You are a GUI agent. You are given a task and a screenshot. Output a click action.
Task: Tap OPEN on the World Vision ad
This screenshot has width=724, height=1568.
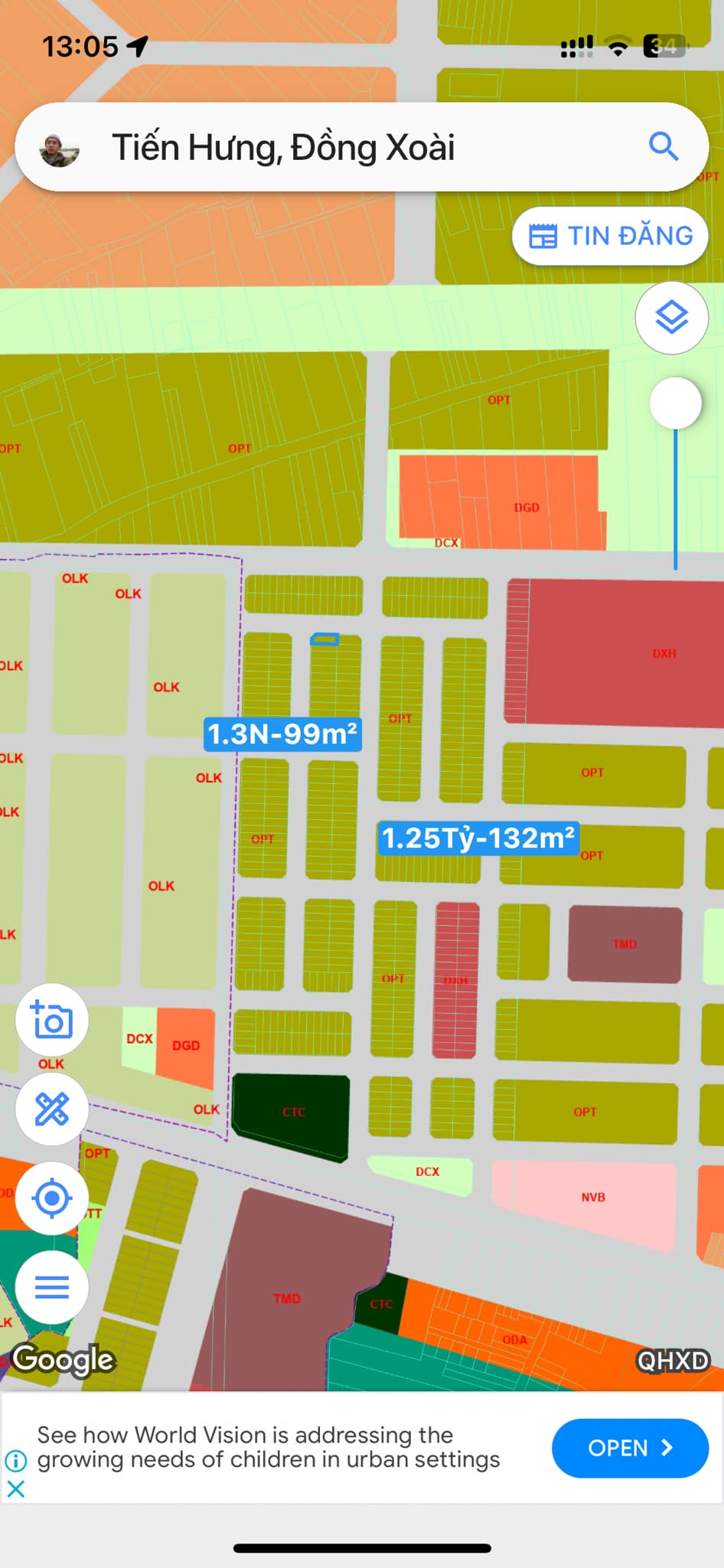(630, 1448)
